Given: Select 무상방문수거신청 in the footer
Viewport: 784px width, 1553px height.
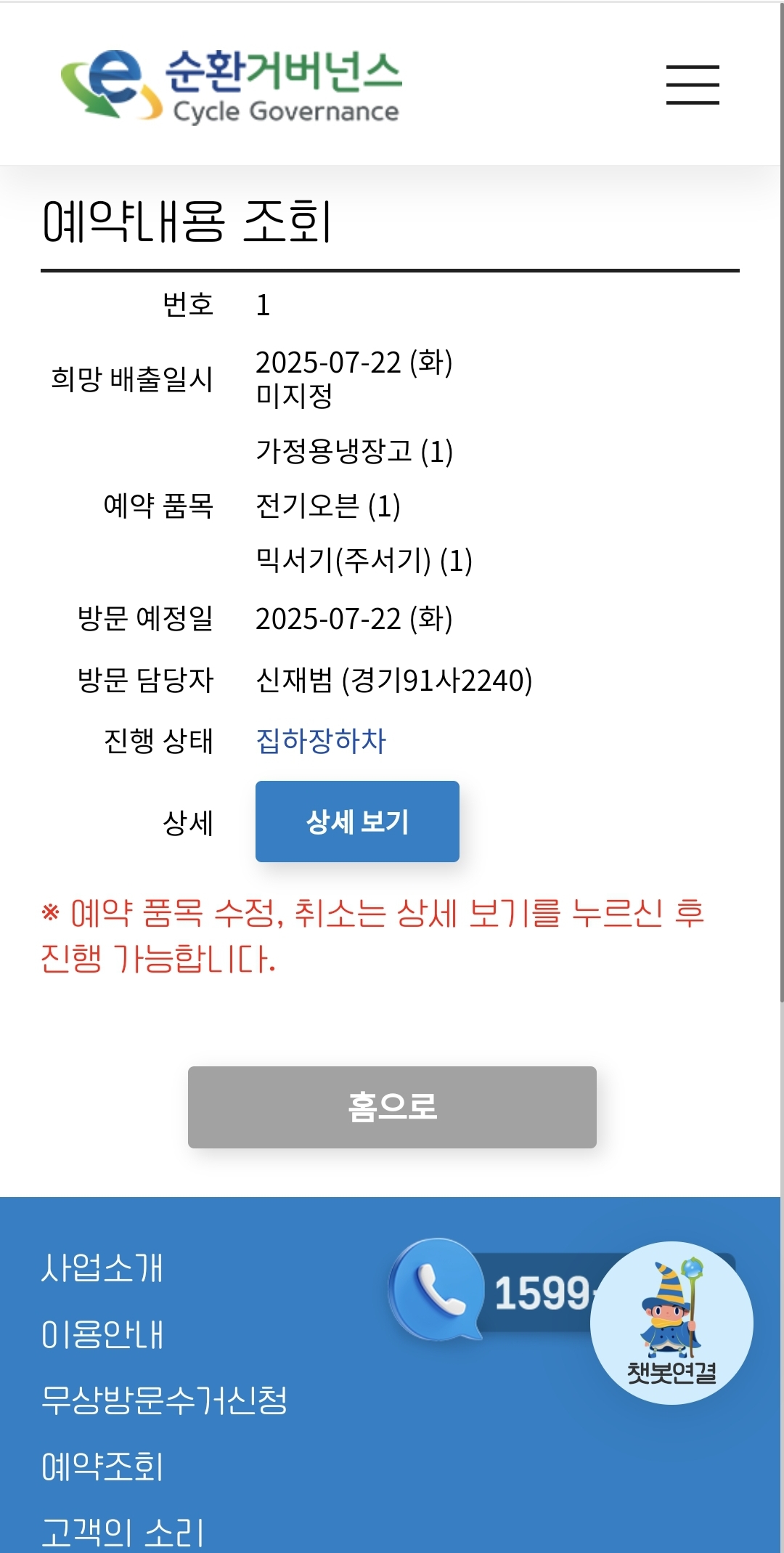Looking at the screenshot, I should (164, 1401).
